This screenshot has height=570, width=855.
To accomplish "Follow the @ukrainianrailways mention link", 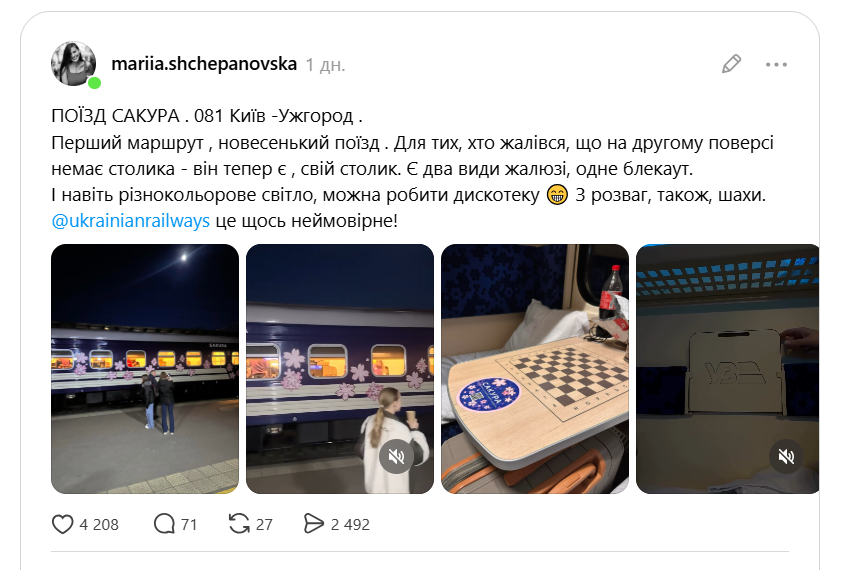I will pyautogui.click(x=130, y=221).
